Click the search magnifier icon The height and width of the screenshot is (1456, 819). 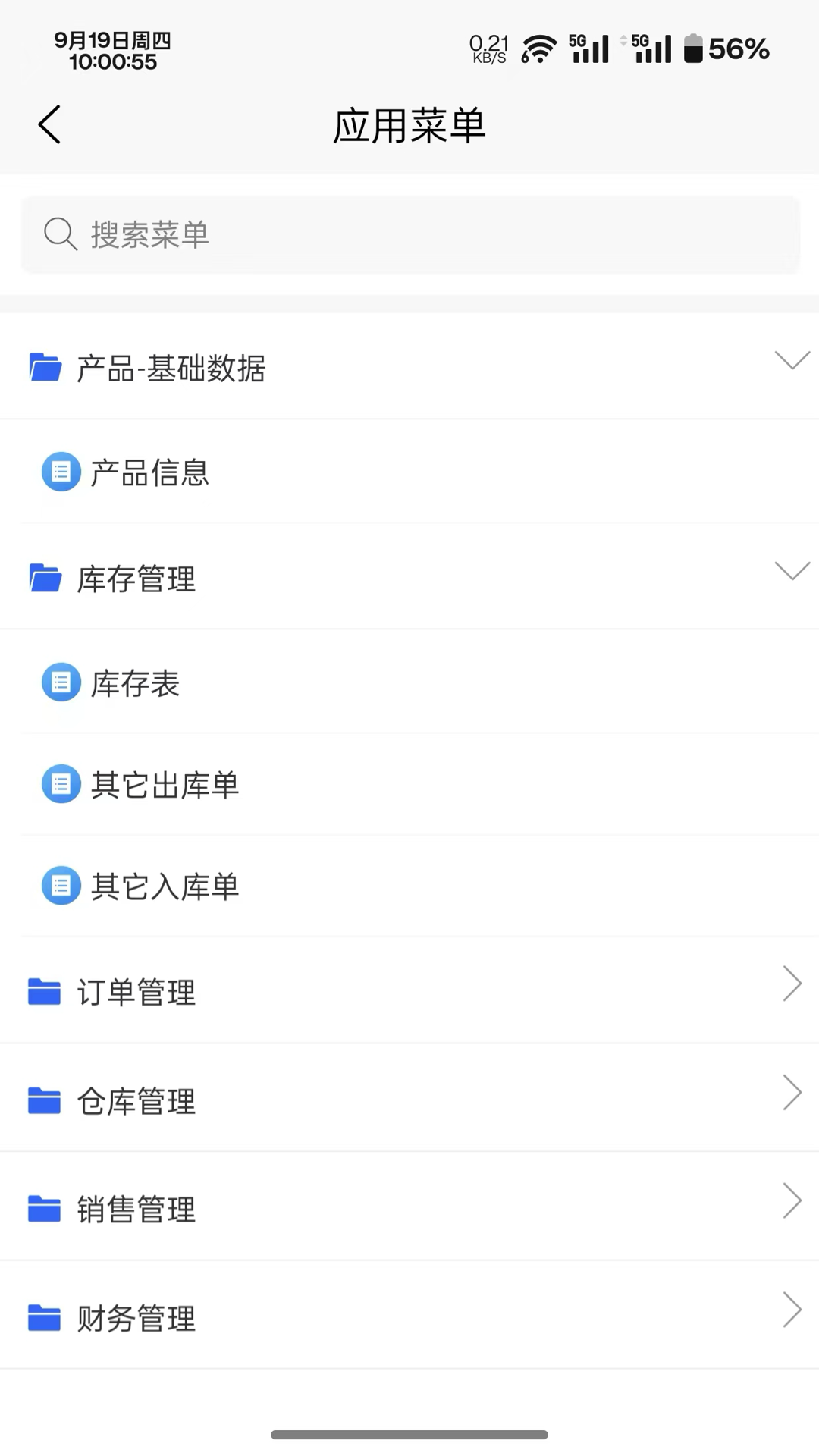(60, 234)
